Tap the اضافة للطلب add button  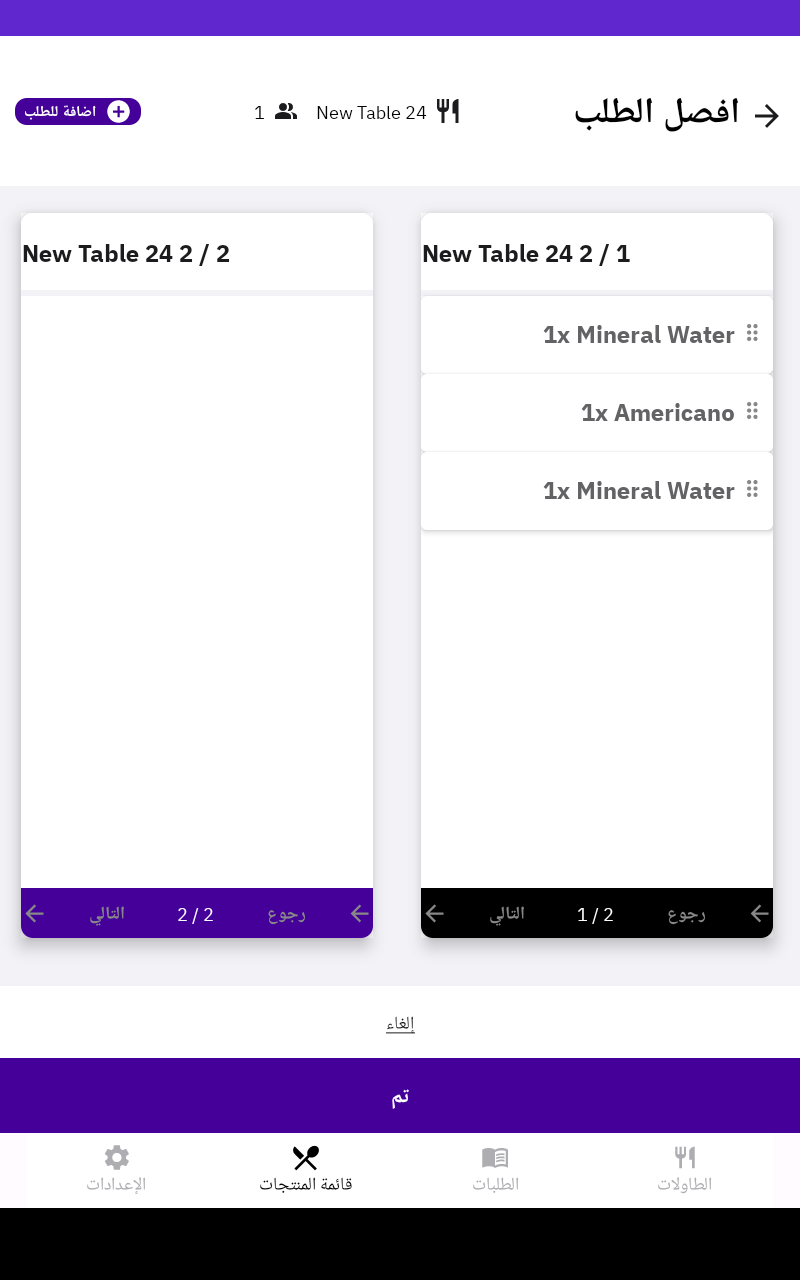(x=78, y=111)
